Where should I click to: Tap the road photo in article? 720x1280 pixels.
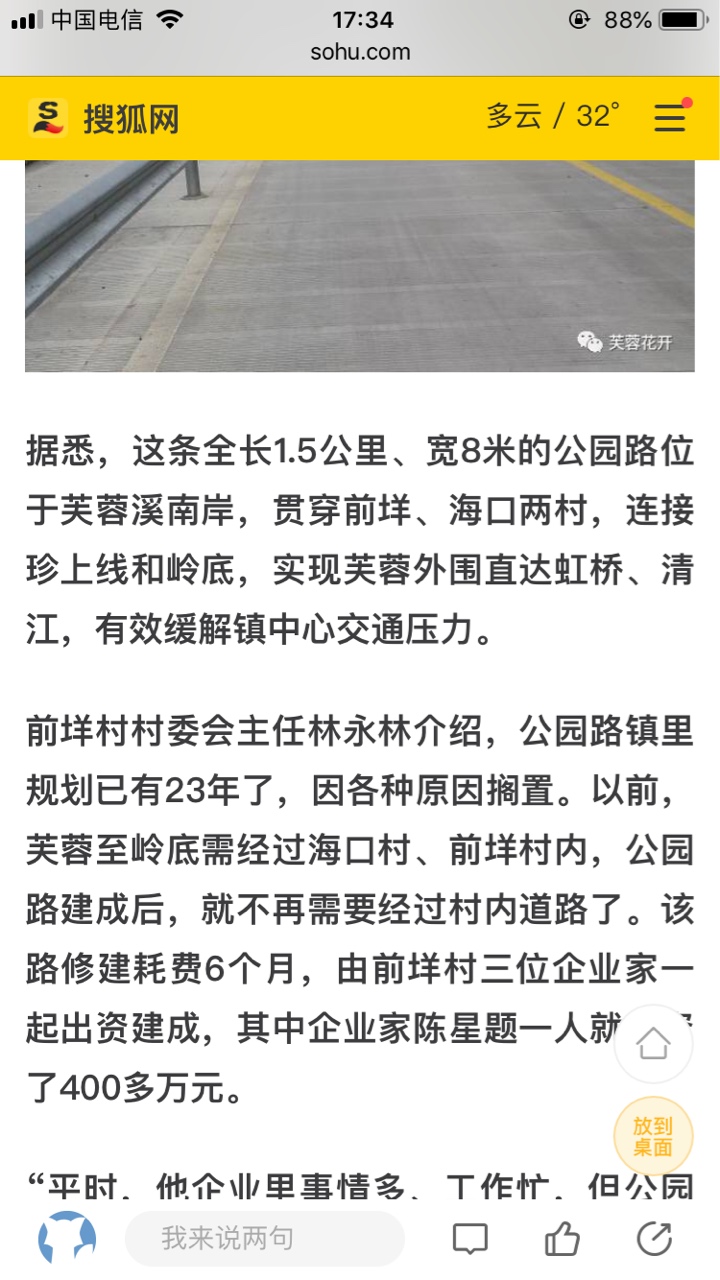[360, 265]
